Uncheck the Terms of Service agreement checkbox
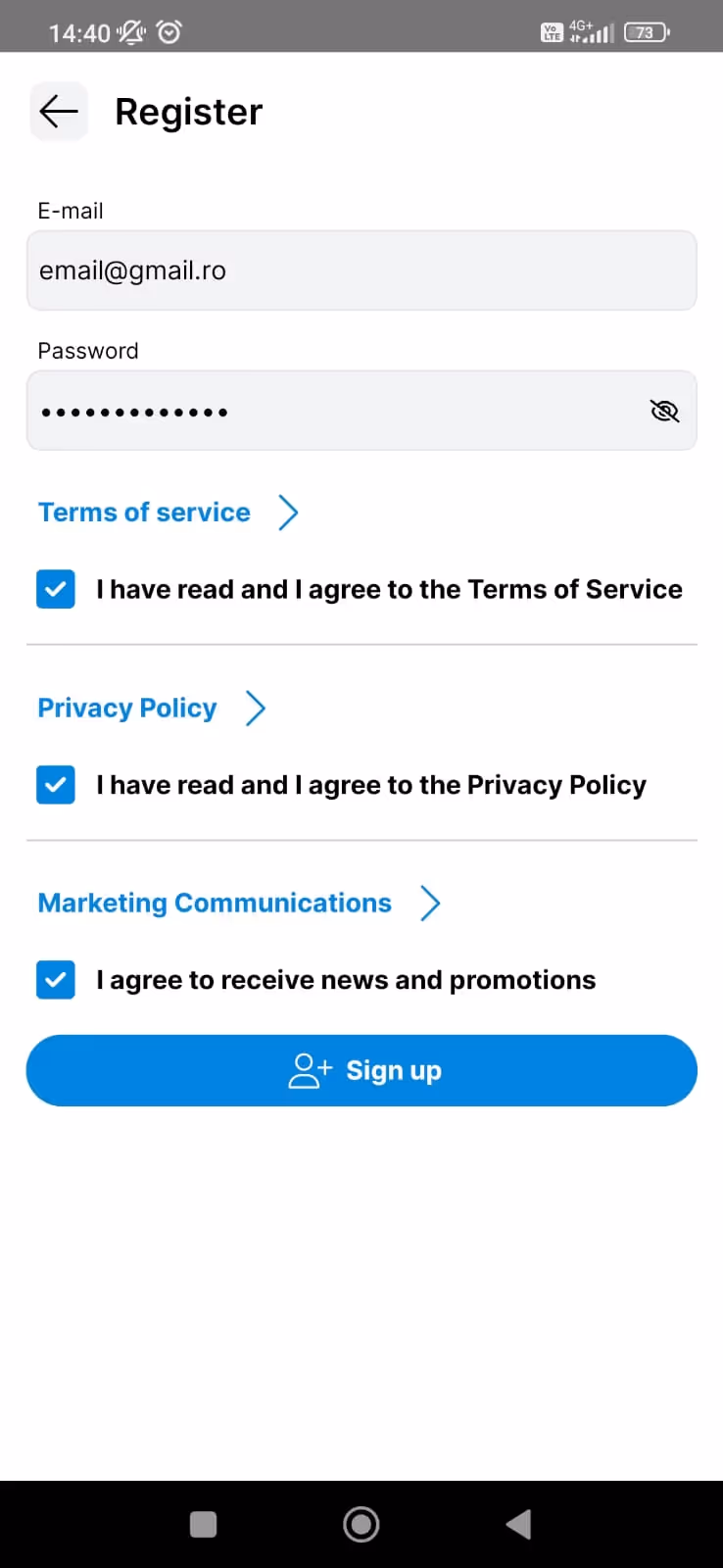Screen dimensions: 723x1568 (56, 589)
